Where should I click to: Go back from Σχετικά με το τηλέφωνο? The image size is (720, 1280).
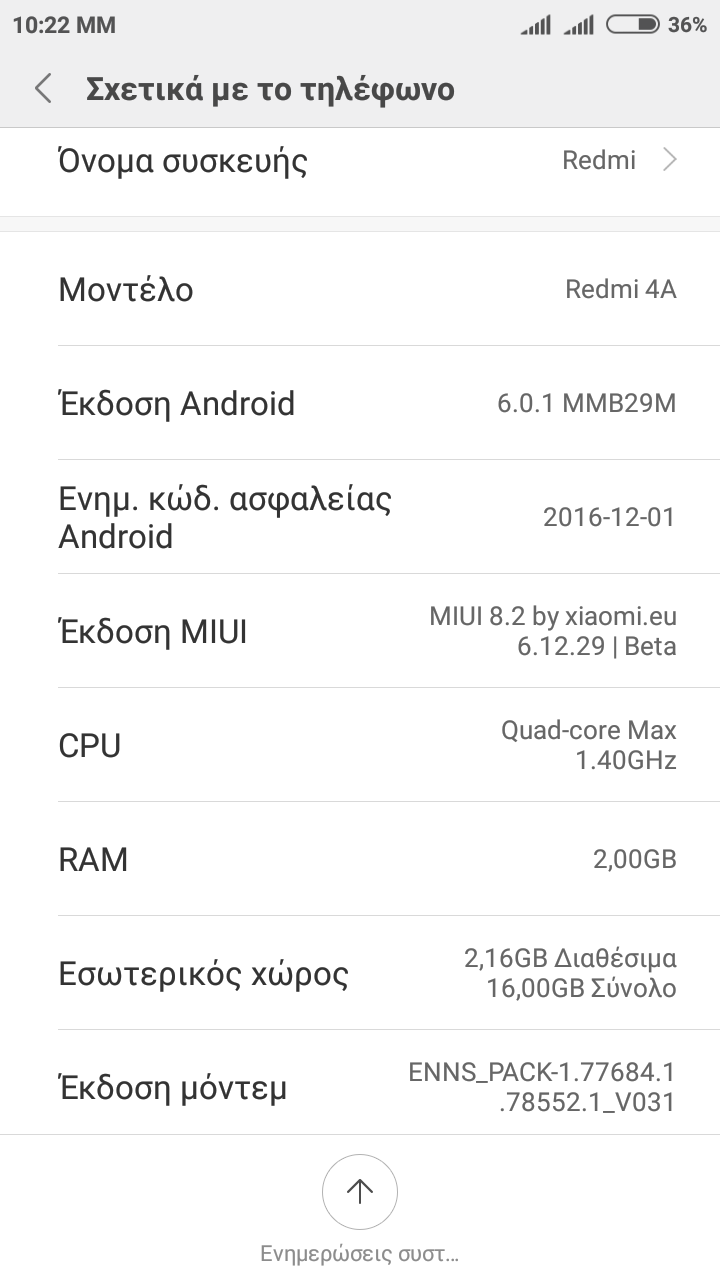43,89
